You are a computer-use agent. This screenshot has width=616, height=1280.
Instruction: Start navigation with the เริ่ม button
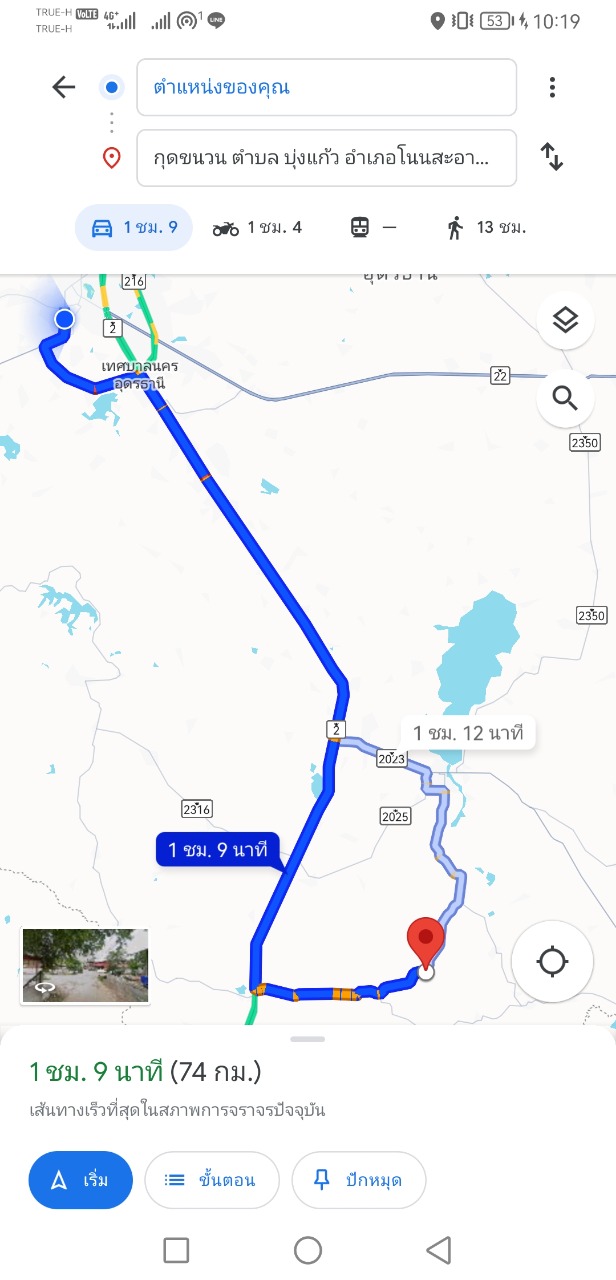coord(81,1180)
